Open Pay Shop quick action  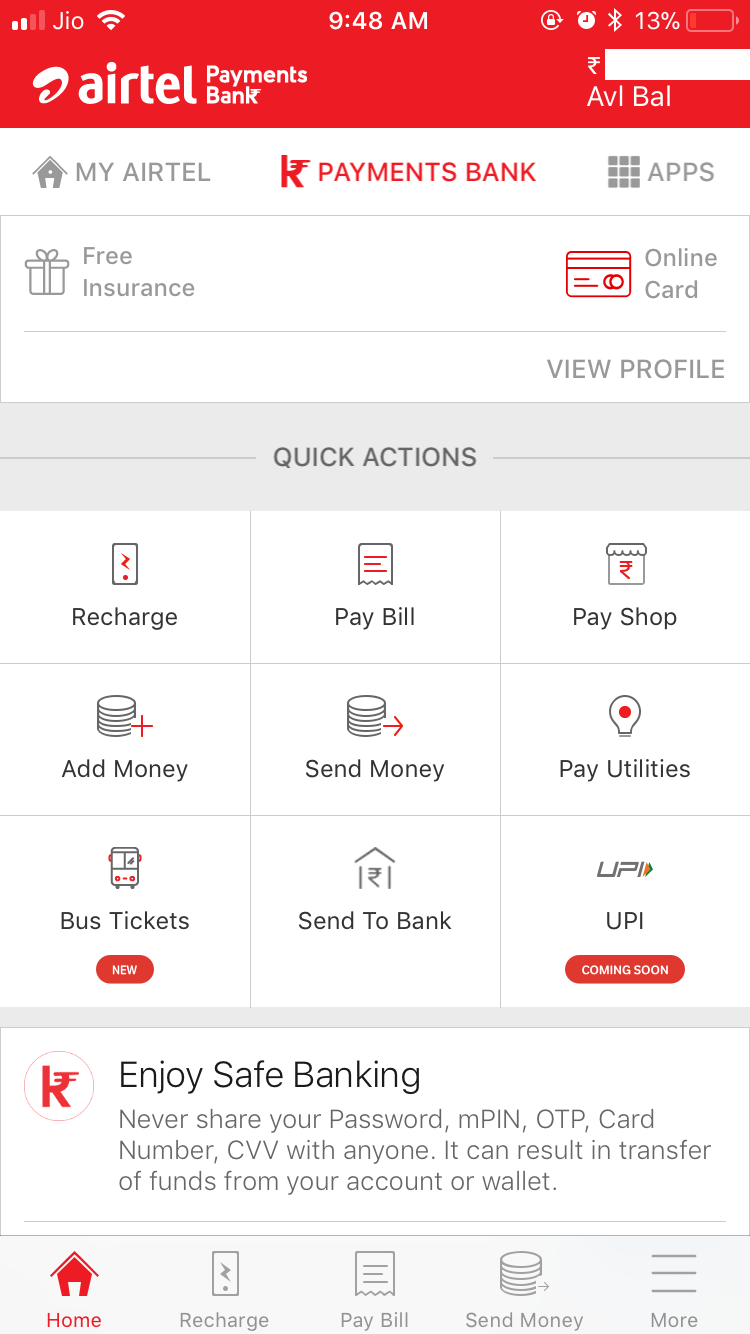tap(625, 587)
